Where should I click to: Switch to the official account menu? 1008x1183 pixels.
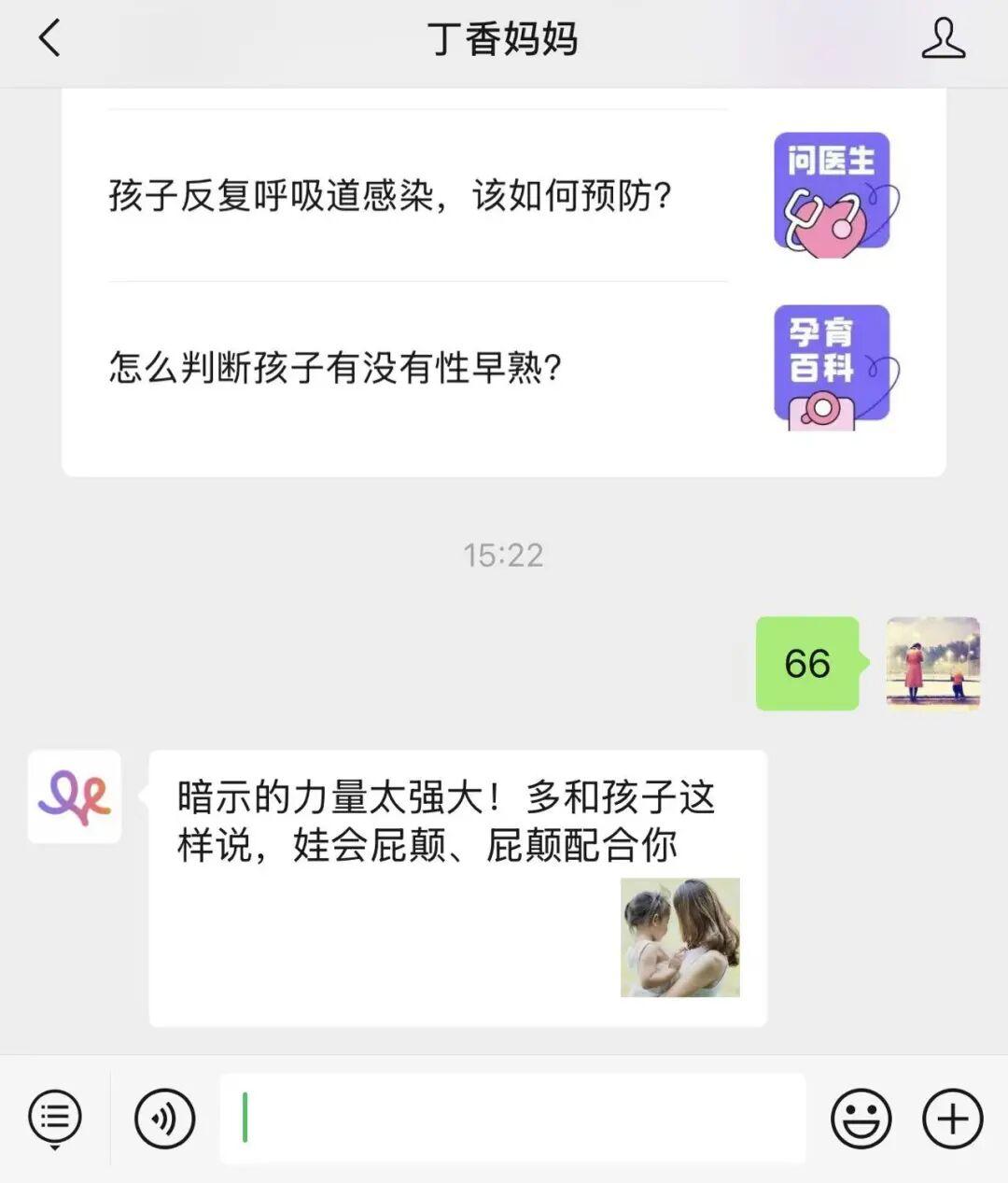click(55, 1118)
